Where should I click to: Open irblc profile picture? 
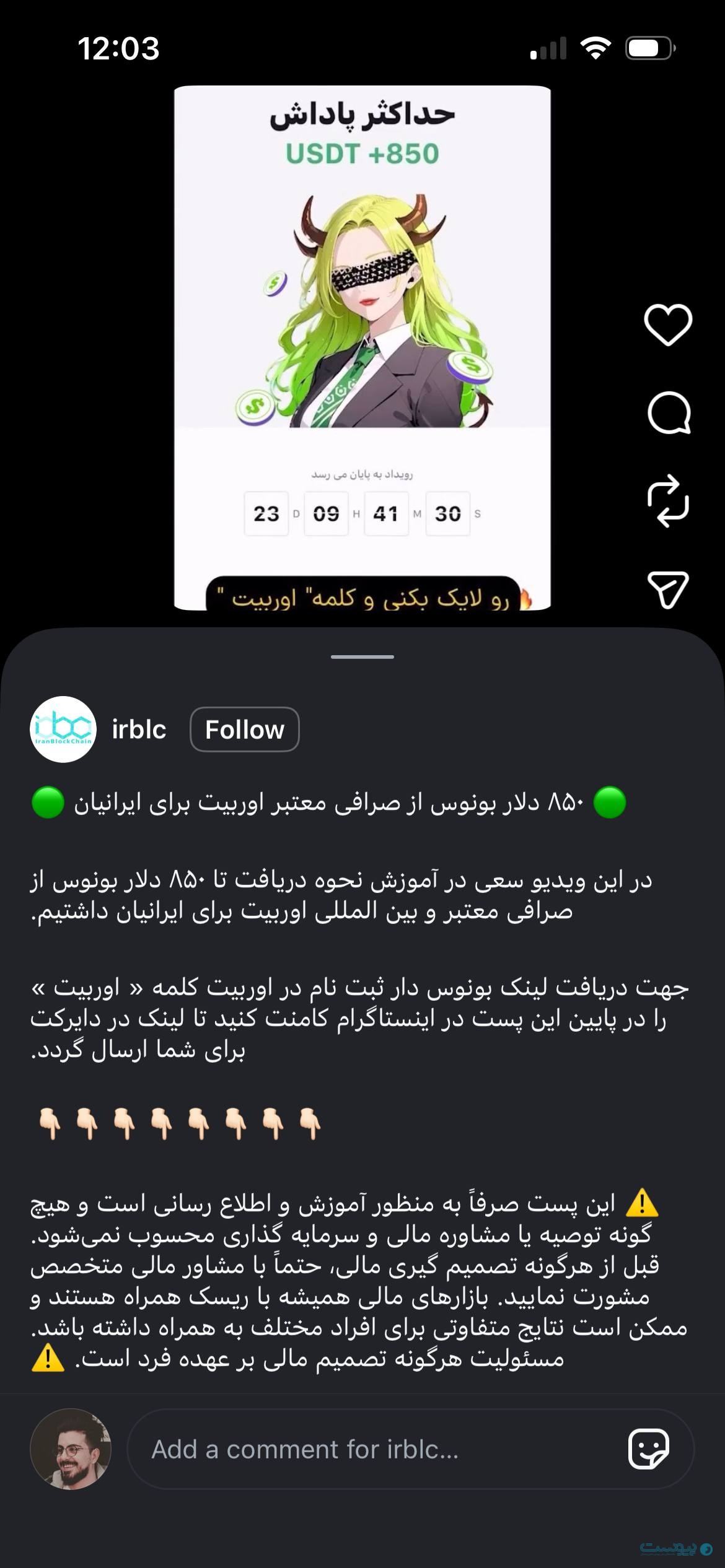click(x=63, y=730)
